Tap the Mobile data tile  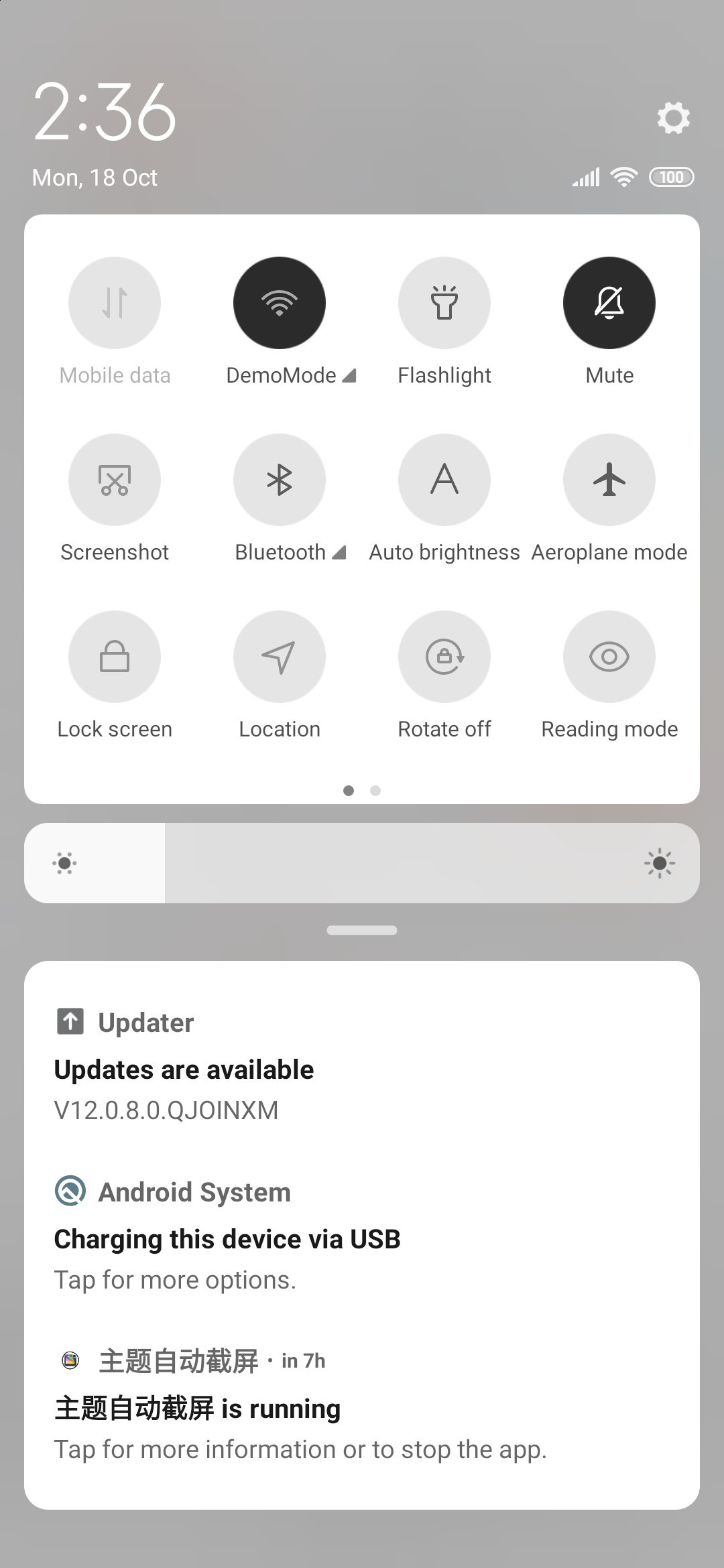(115, 303)
